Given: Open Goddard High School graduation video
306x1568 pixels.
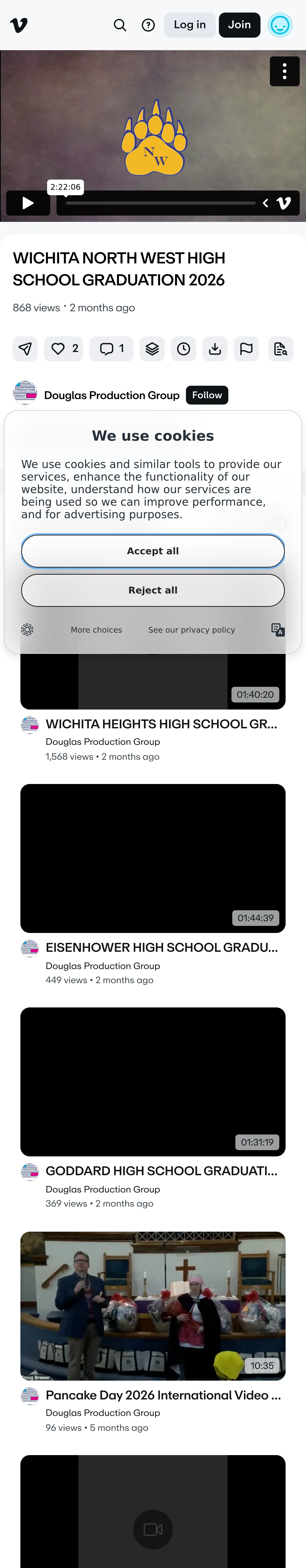Looking at the screenshot, I should pyautogui.click(x=162, y=1171).
